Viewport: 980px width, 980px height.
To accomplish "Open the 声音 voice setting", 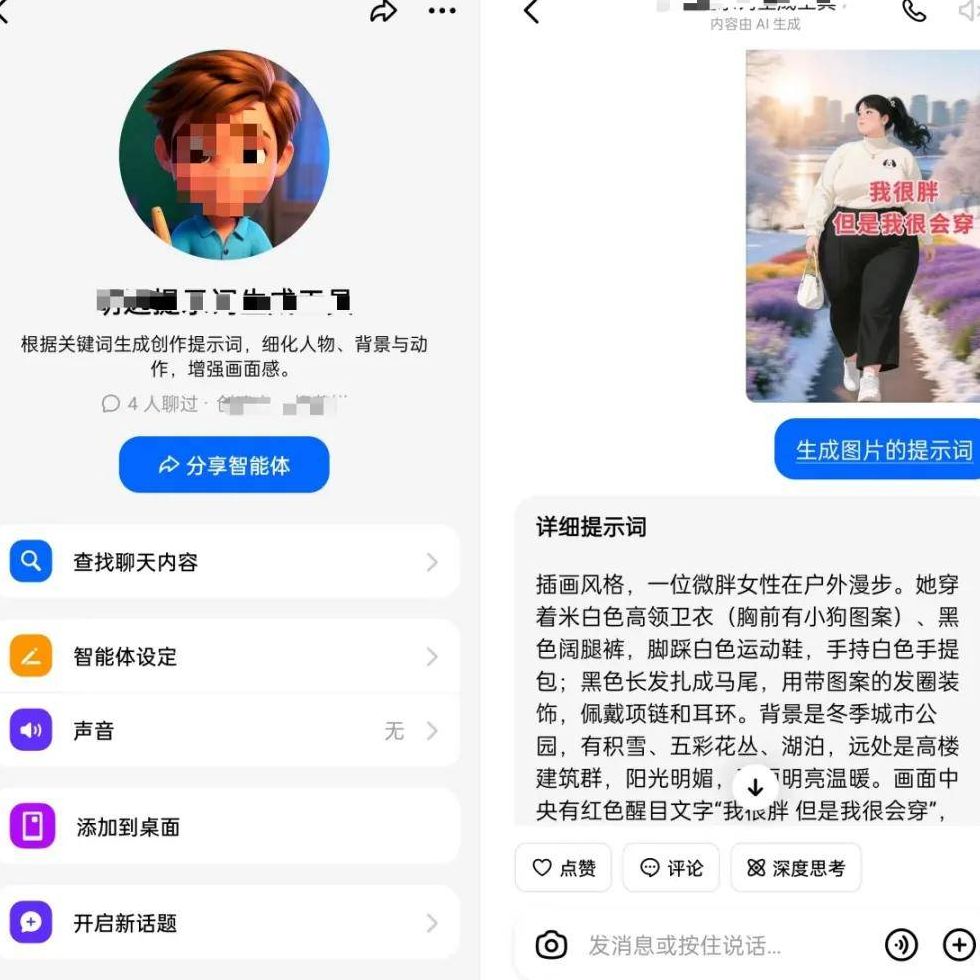I will [x=230, y=730].
